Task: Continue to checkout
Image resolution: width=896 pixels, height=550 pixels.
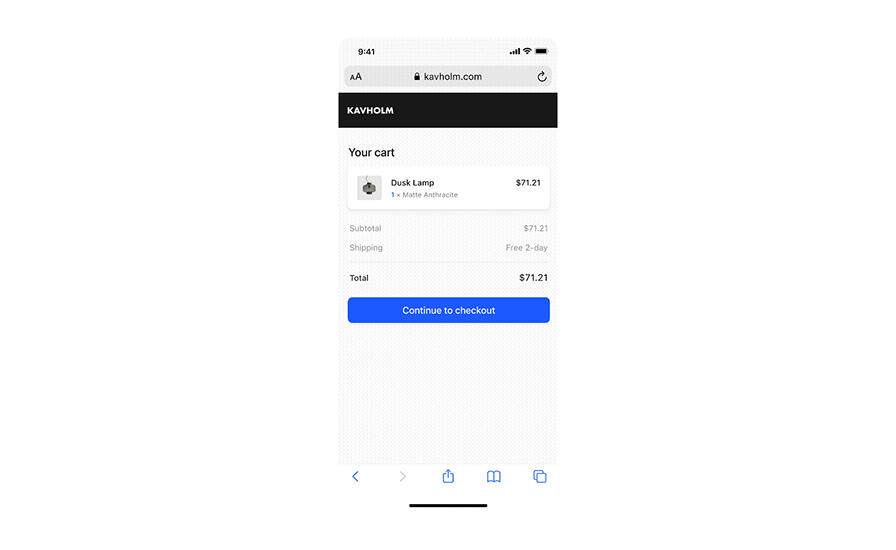Action: point(448,310)
